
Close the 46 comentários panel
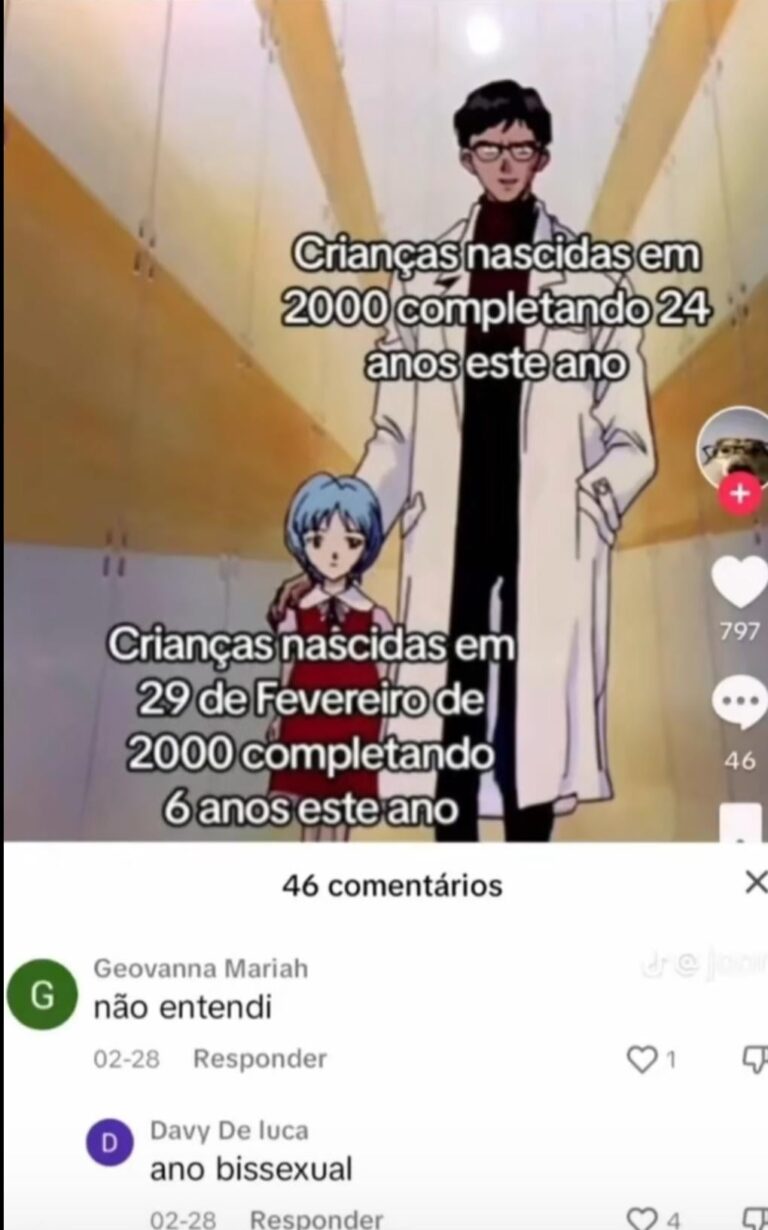(755, 882)
